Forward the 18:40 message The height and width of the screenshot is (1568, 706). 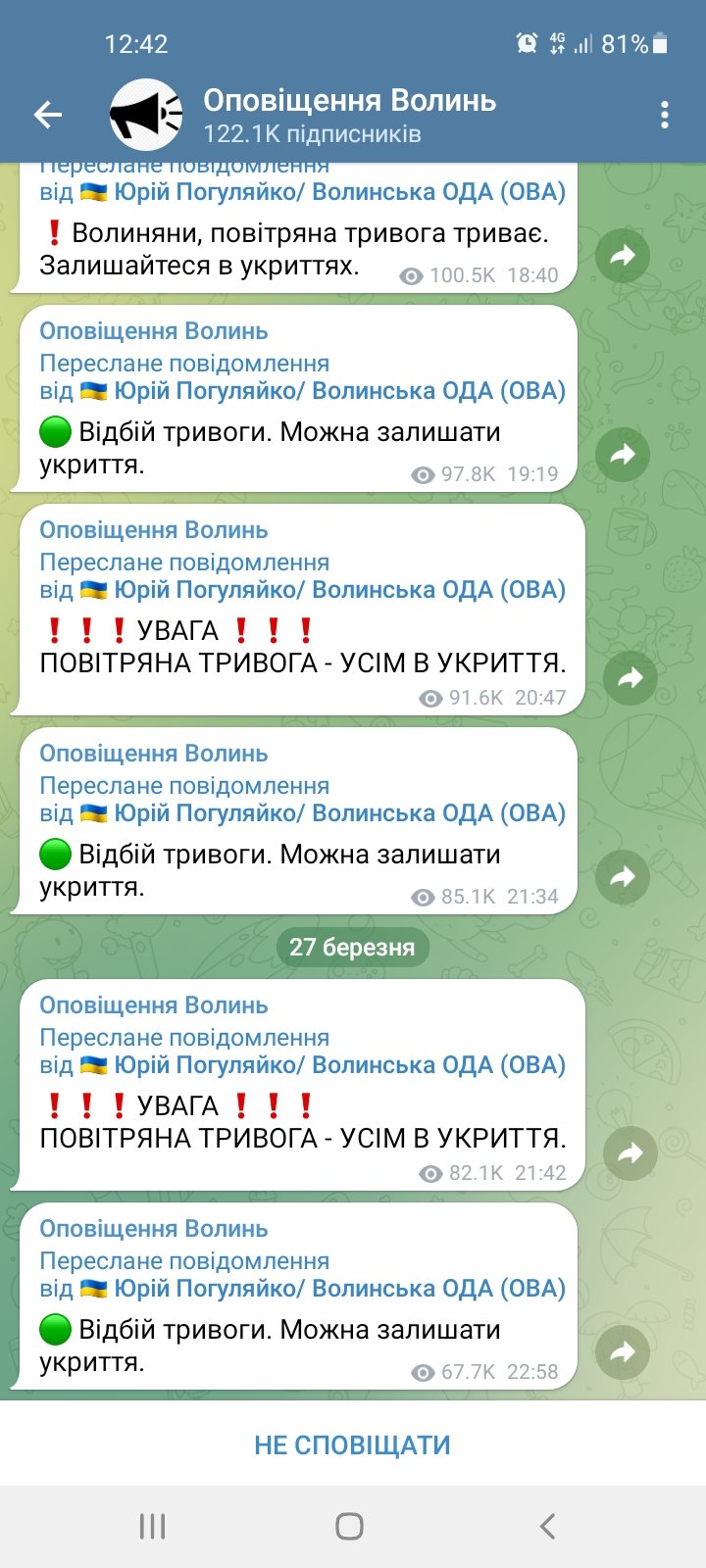[623, 256]
